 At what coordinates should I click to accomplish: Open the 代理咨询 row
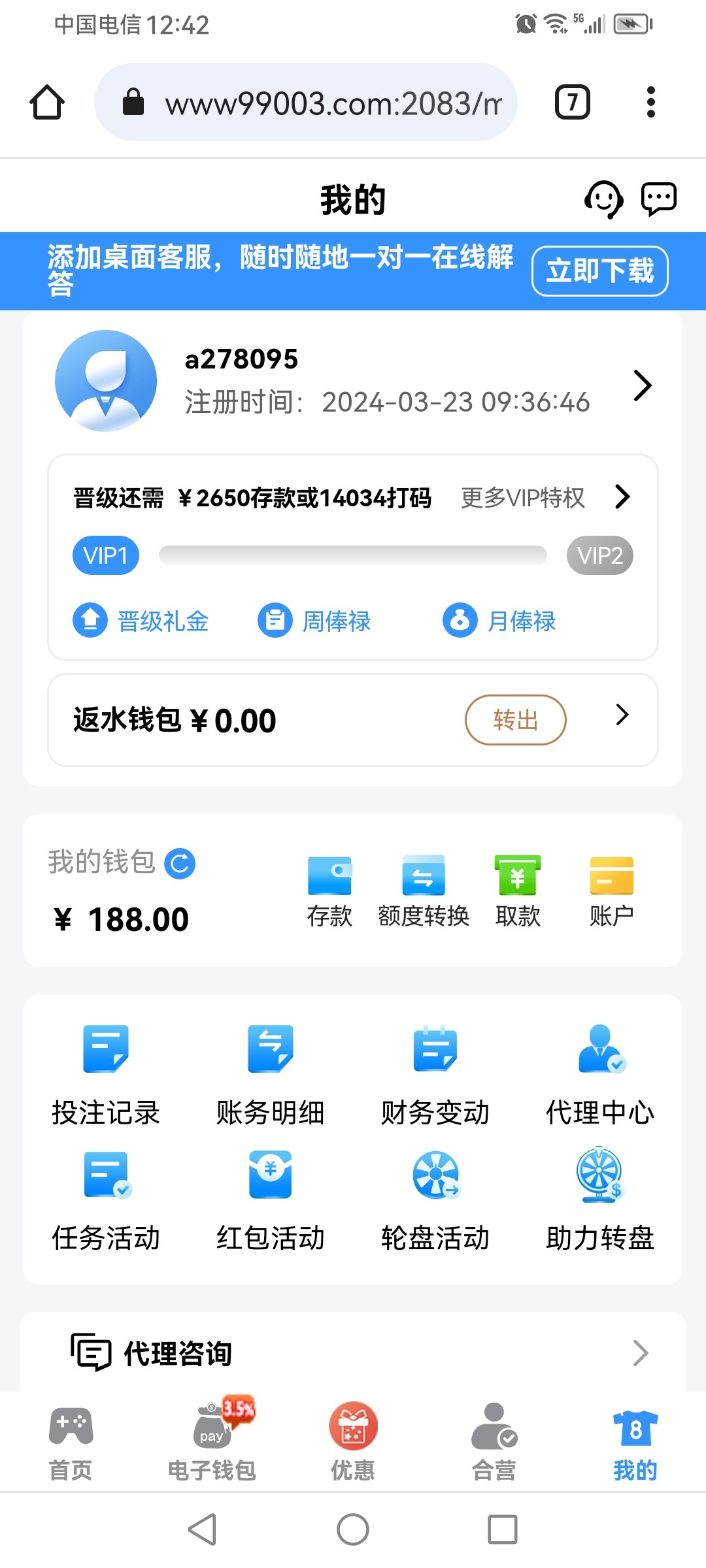point(353,1352)
